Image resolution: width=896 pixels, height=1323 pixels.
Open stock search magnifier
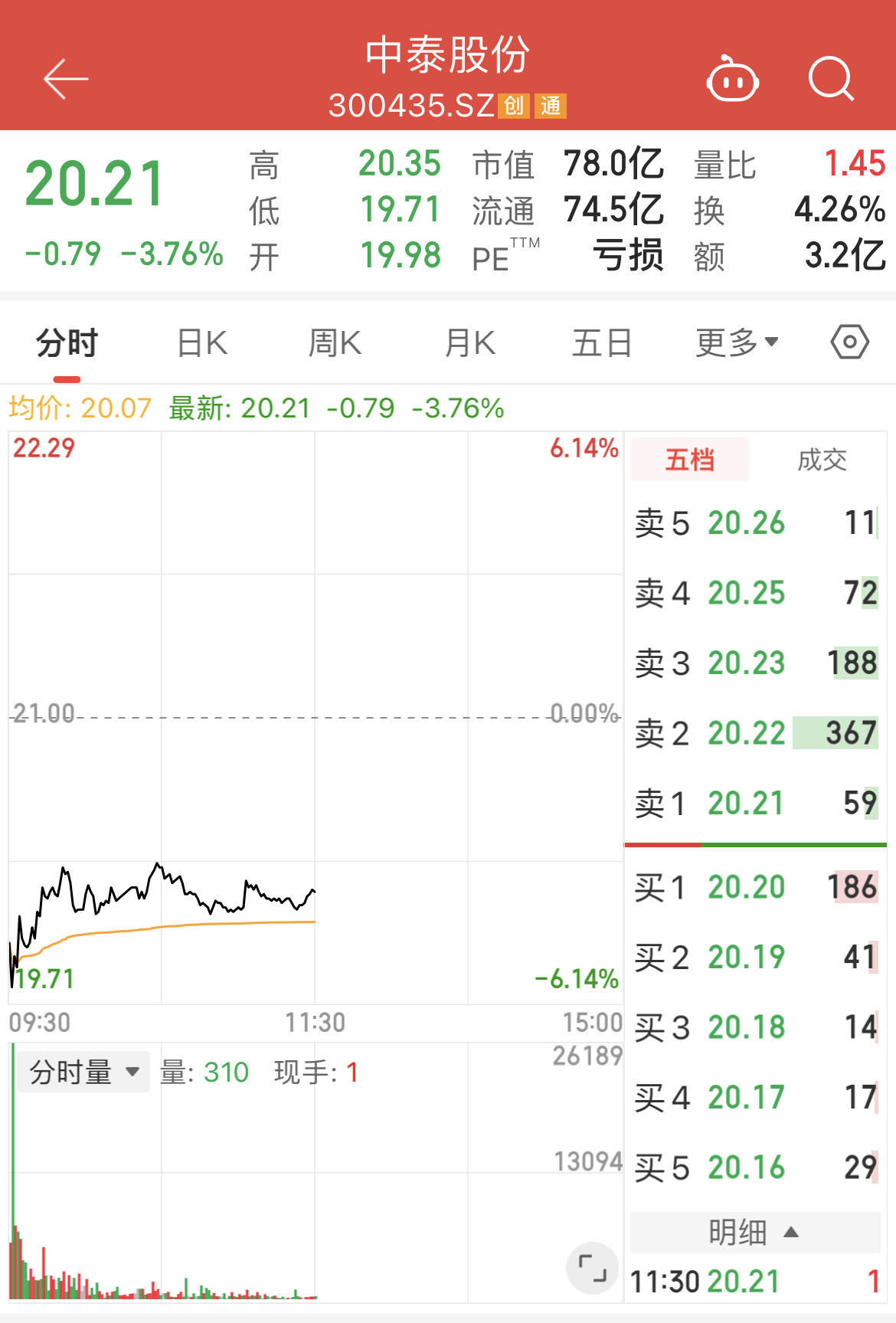tap(831, 79)
